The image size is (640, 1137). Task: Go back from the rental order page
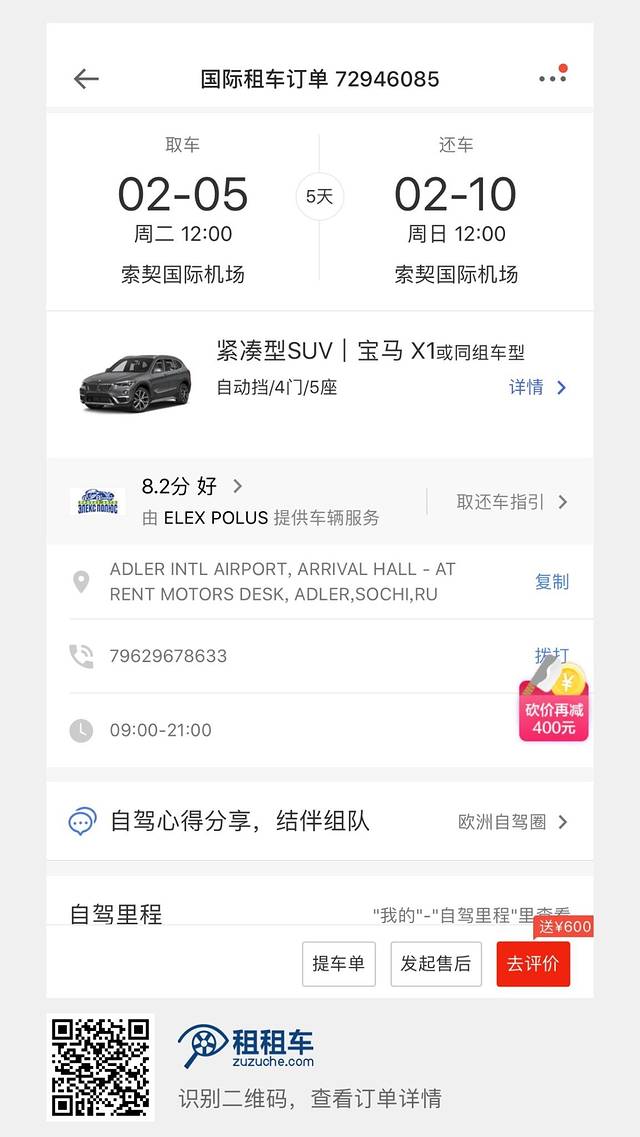[x=87, y=79]
